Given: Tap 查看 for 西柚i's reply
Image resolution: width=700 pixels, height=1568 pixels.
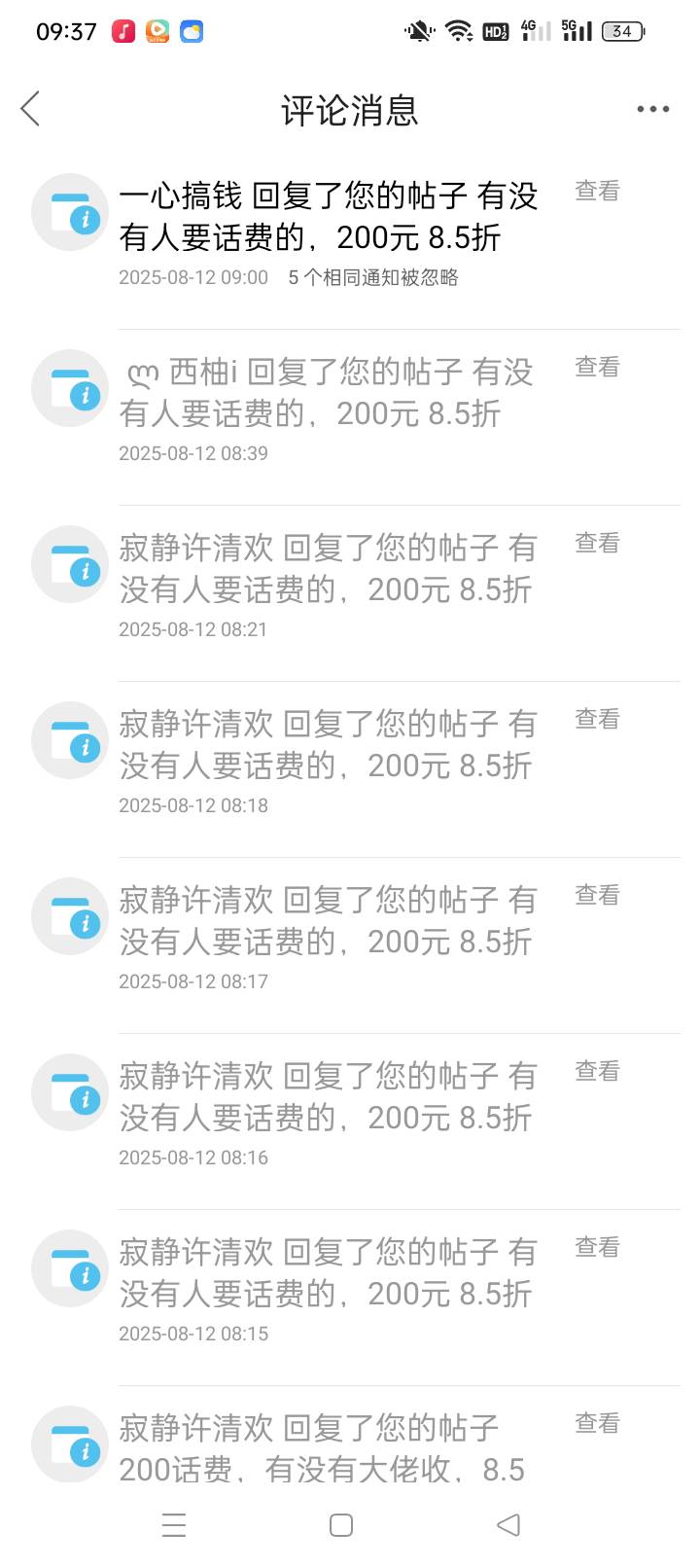Looking at the screenshot, I should pyautogui.click(x=597, y=368).
